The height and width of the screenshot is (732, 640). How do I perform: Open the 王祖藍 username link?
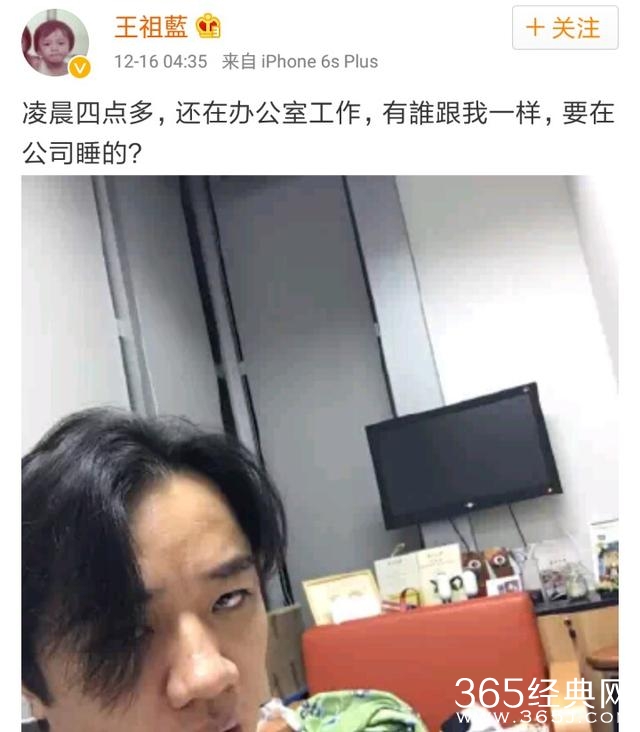pos(151,27)
